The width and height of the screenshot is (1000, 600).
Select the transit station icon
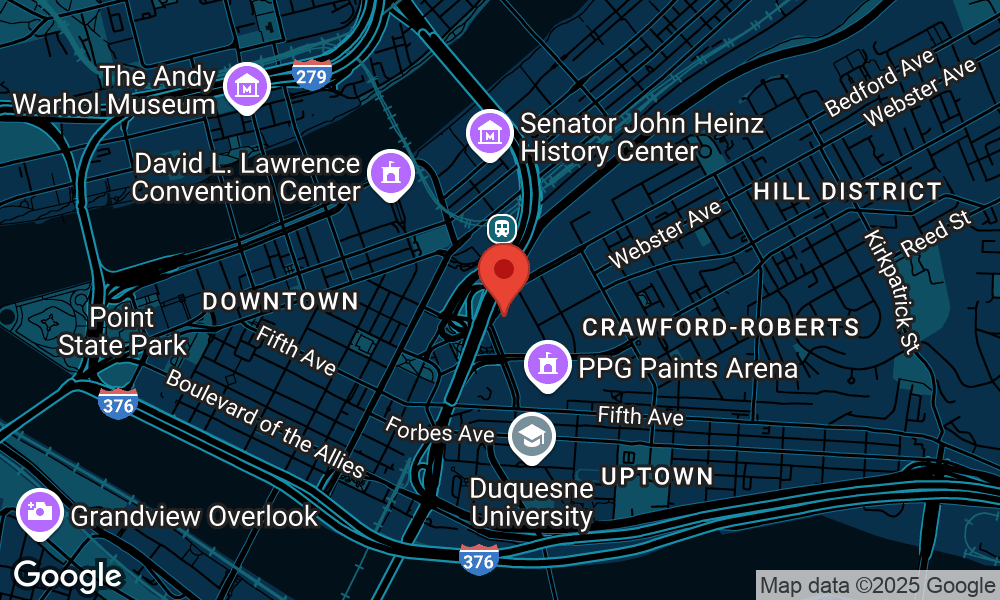(502, 229)
